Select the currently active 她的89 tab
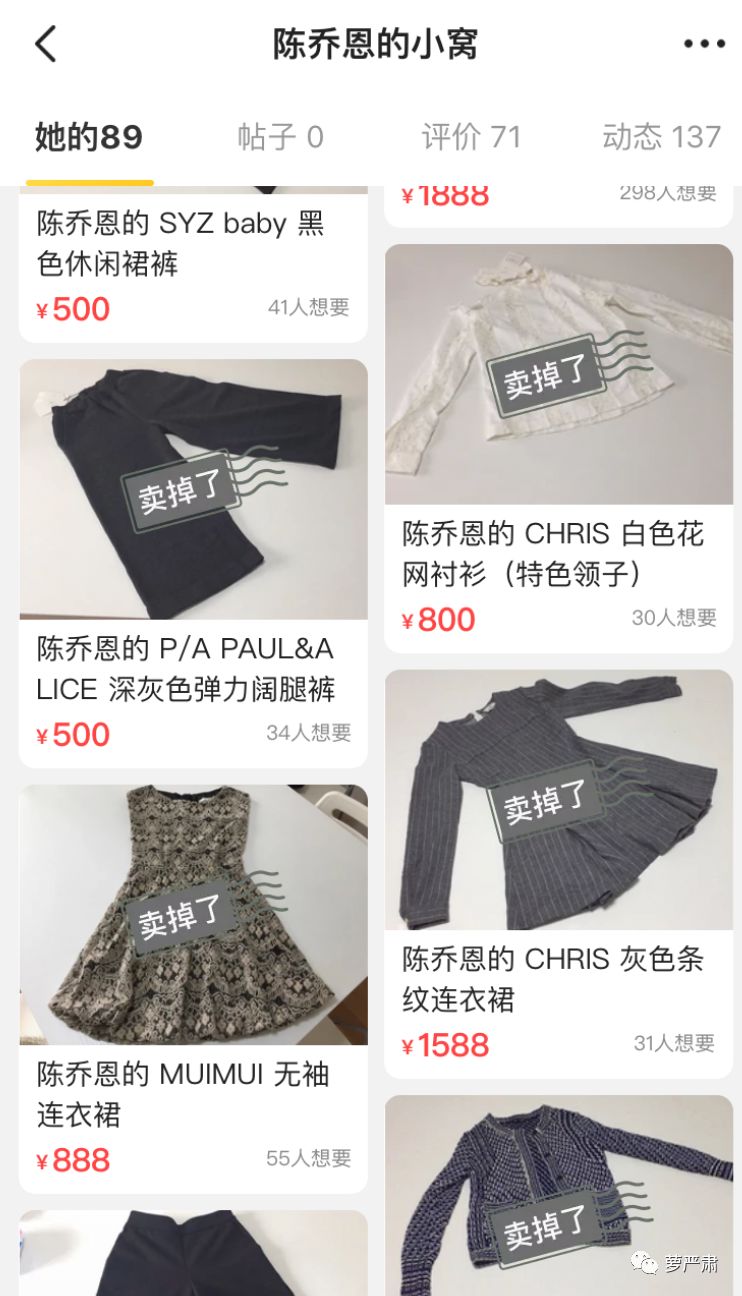 click(x=89, y=136)
